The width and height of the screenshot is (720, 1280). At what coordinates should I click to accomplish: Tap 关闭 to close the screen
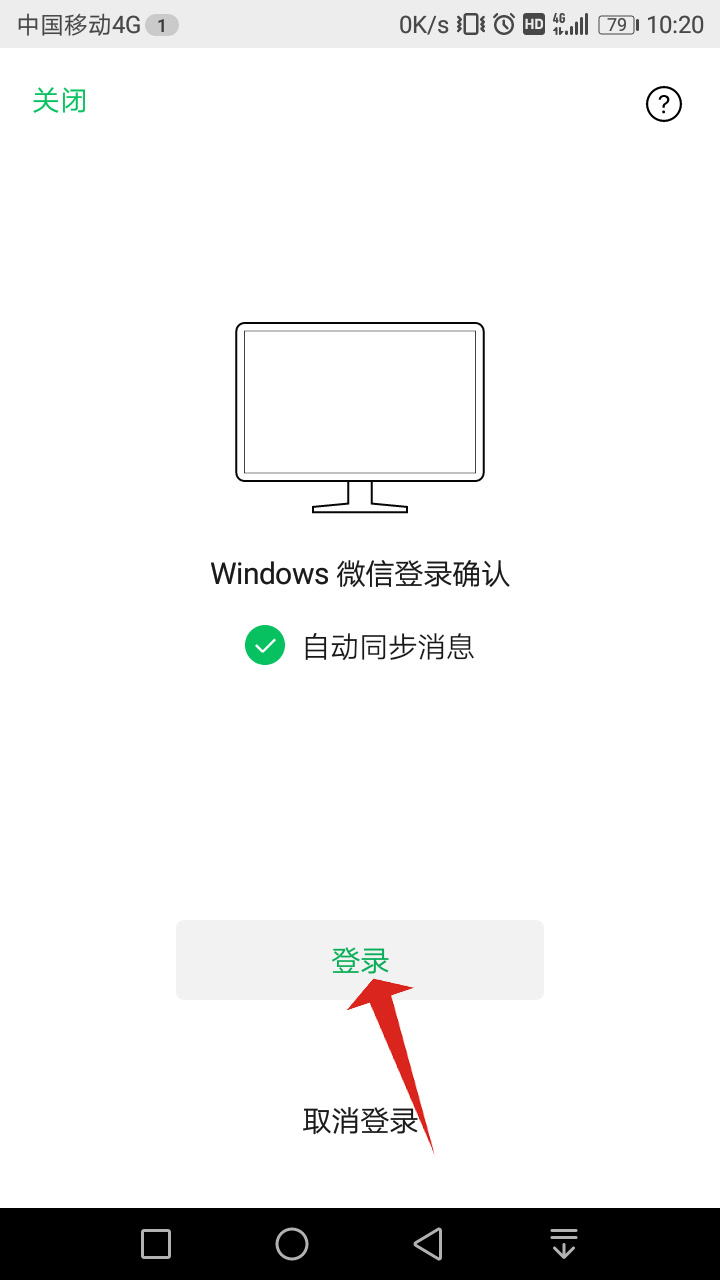(59, 101)
